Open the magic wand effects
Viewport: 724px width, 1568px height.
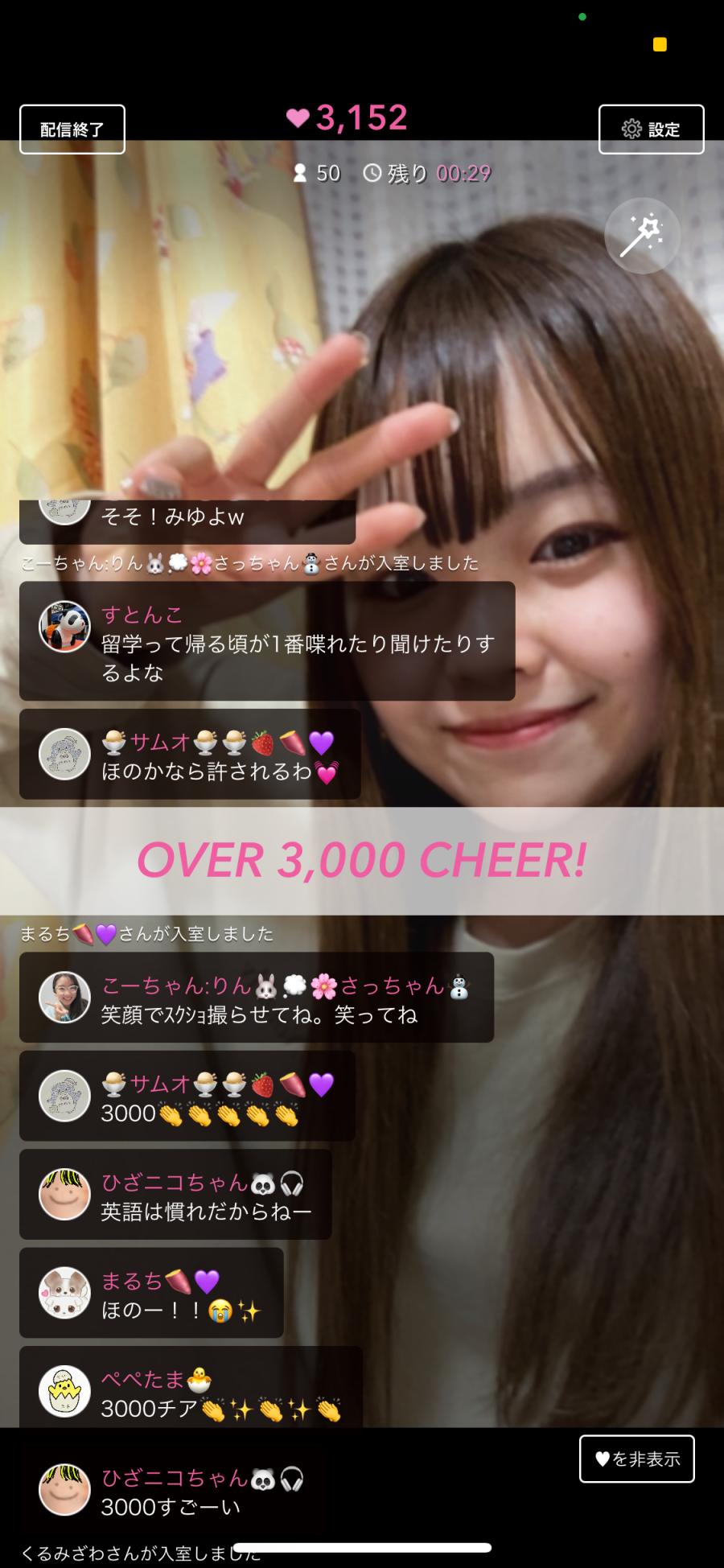pyautogui.click(x=642, y=236)
